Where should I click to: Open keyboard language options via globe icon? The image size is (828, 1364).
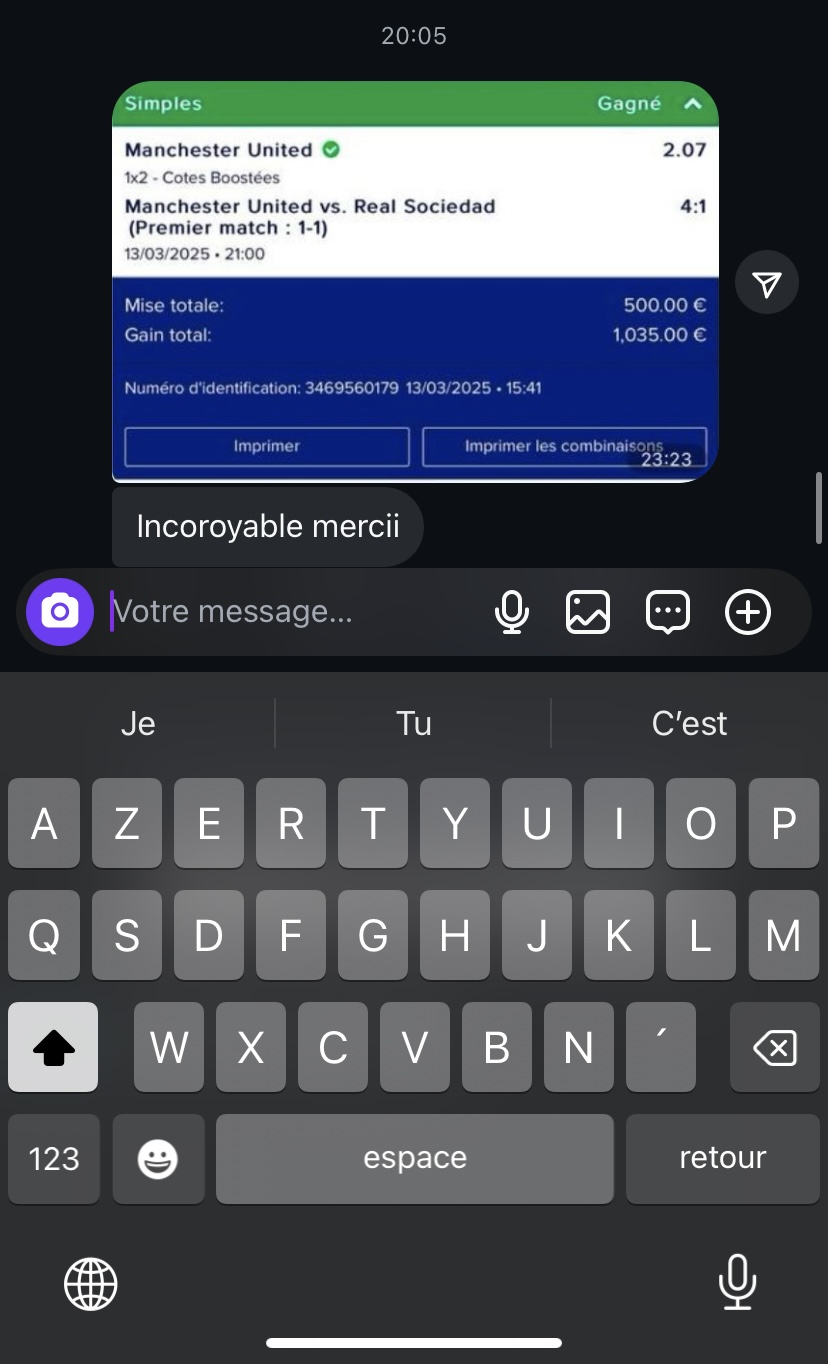[x=91, y=1283]
